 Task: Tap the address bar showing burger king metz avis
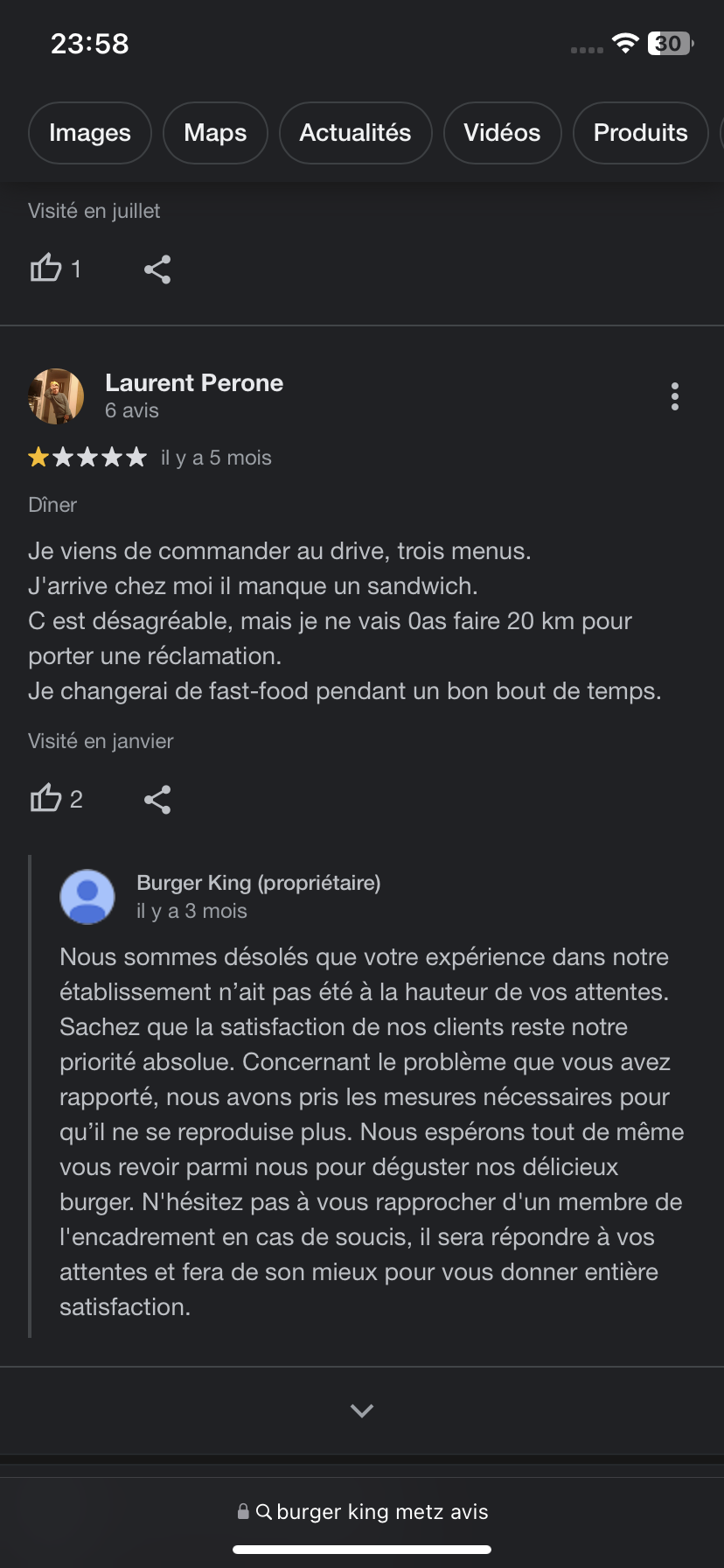point(362,1512)
